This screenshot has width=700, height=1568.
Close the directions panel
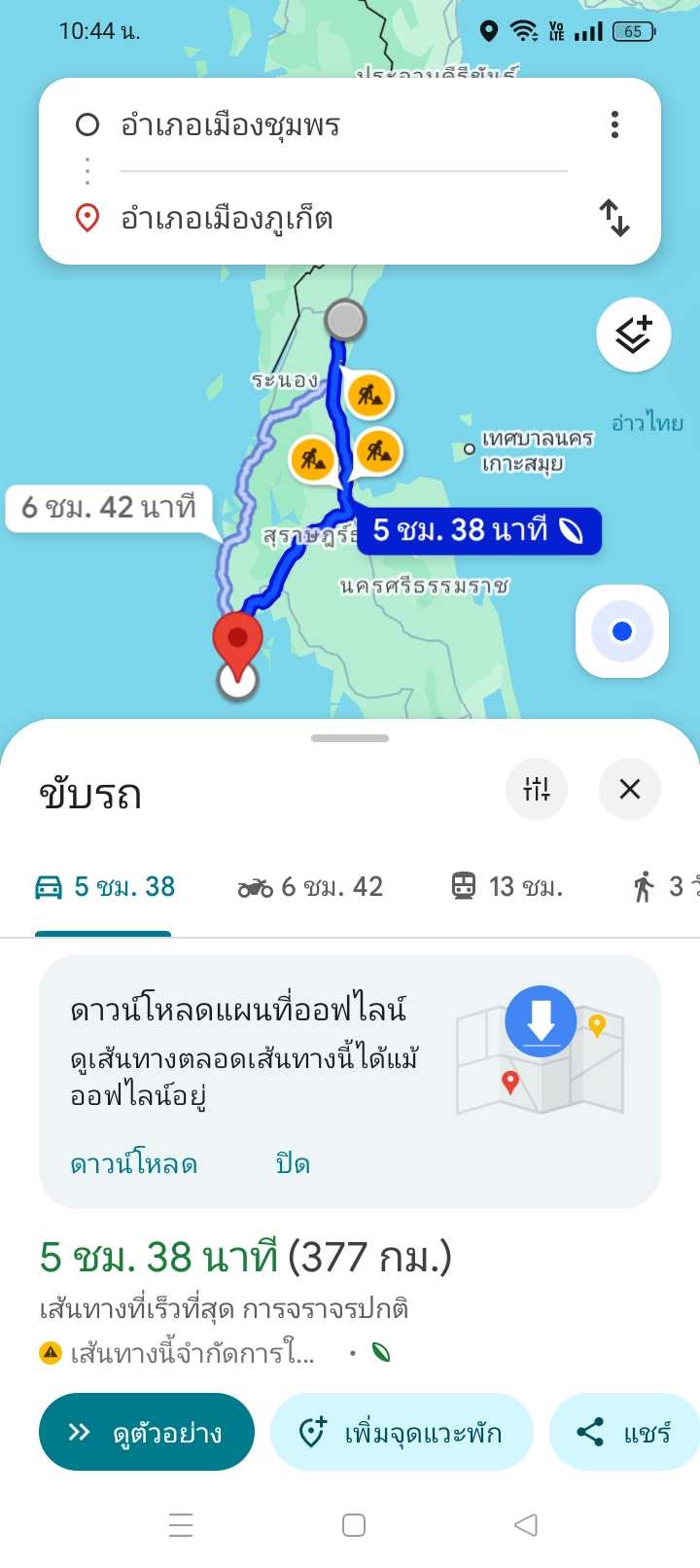630,789
